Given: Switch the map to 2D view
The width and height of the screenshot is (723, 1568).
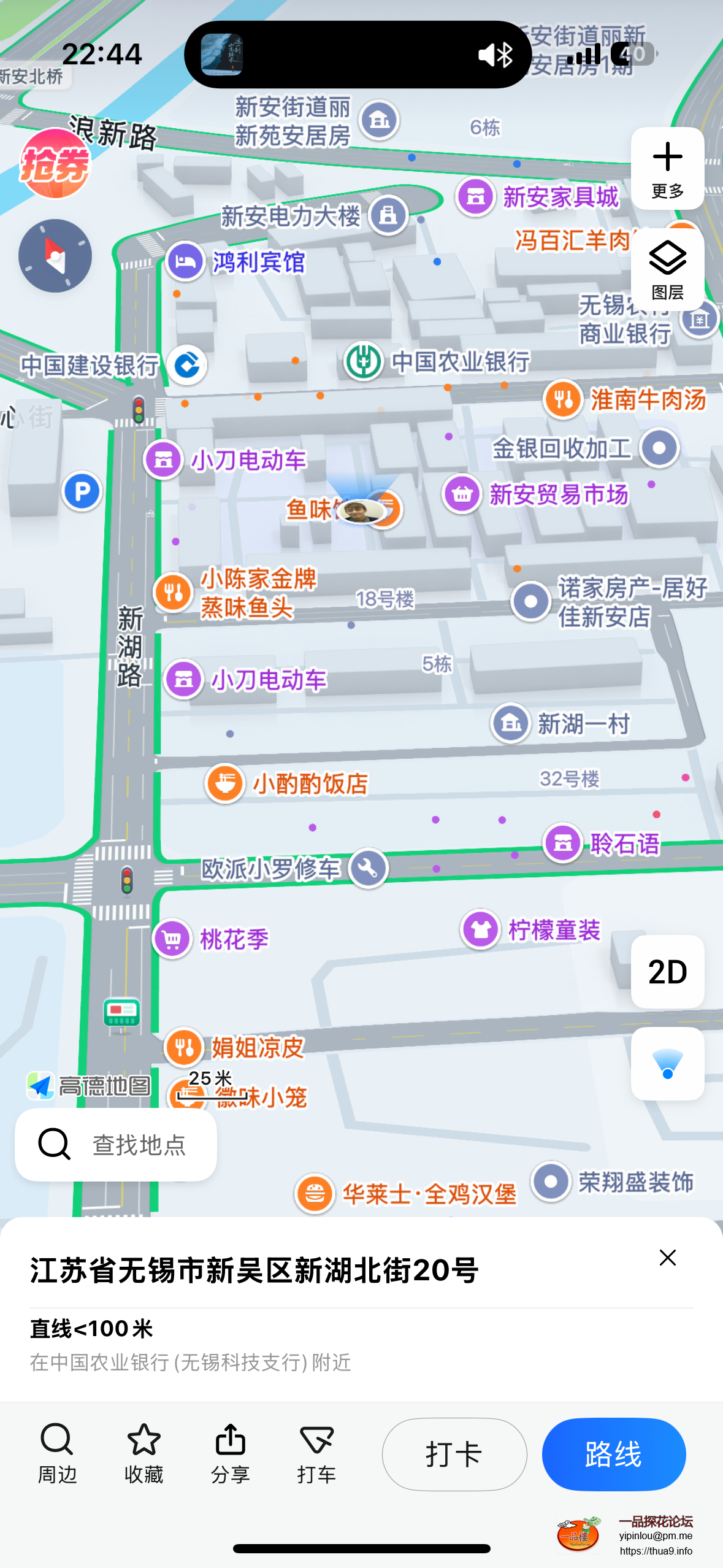Looking at the screenshot, I should 667,971.
